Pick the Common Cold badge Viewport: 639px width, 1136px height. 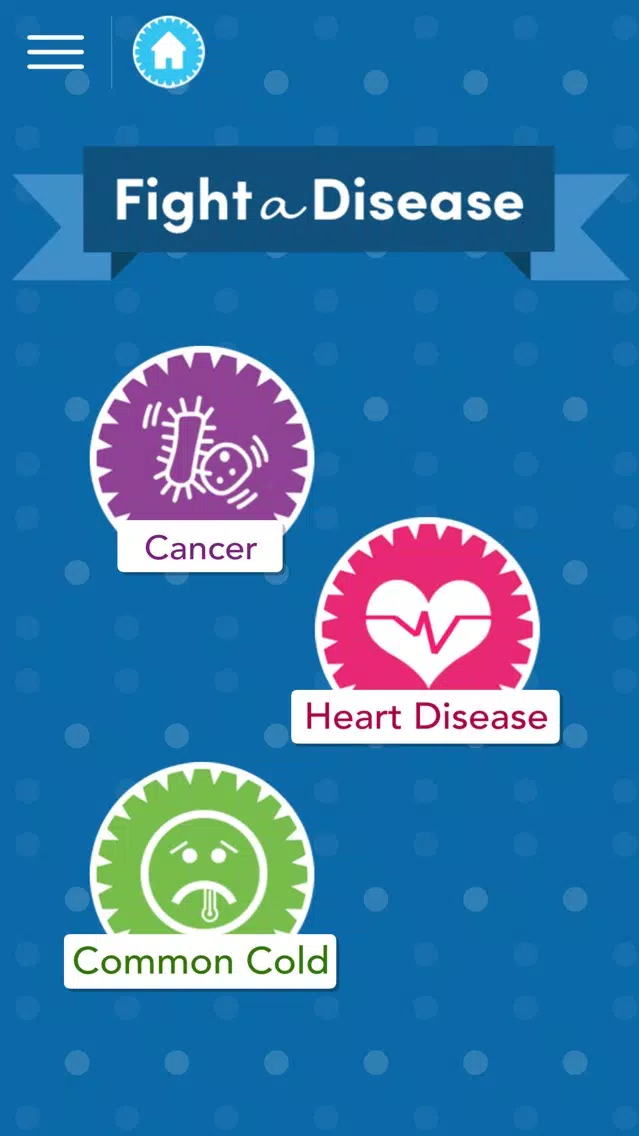201,875
